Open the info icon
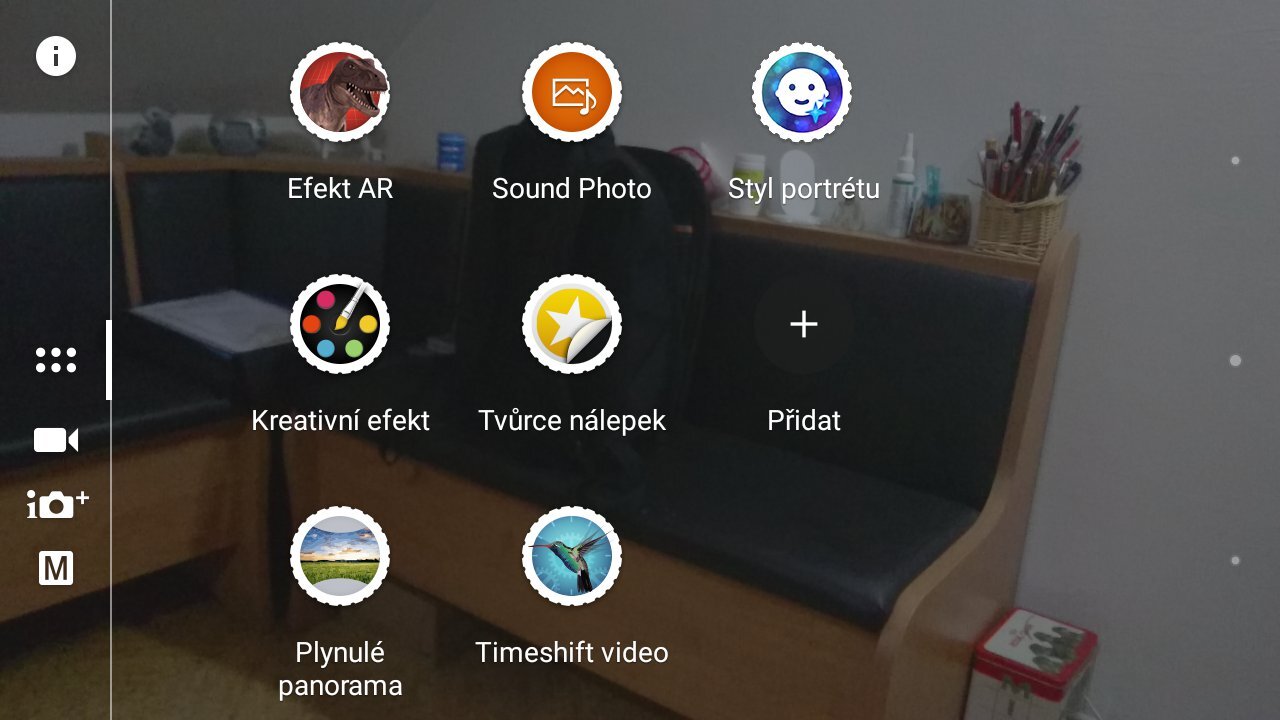The image size is (1280, 720). (x=56, y=56)
